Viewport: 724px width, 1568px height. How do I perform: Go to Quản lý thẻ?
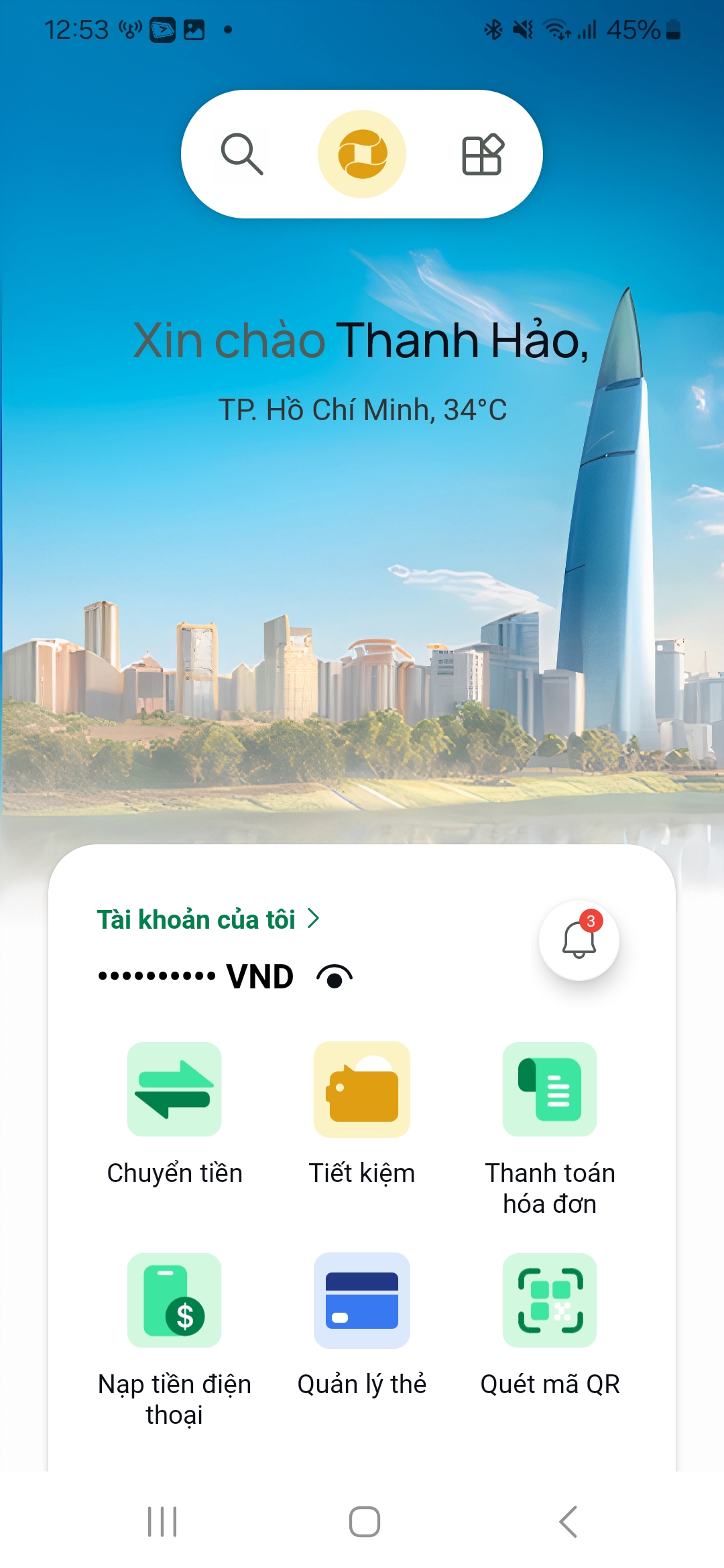coord(362,1325)
